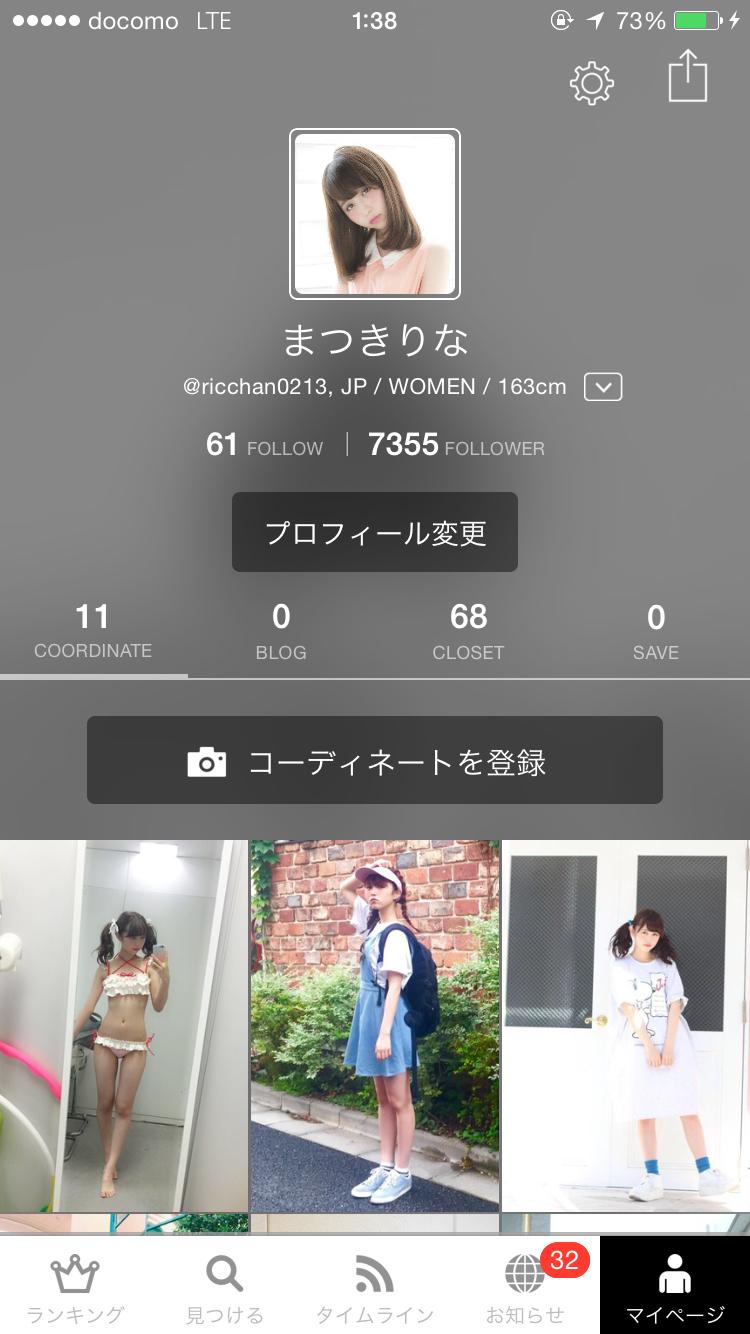Tap the プロフィール変更 button

[x=375, y=532]
